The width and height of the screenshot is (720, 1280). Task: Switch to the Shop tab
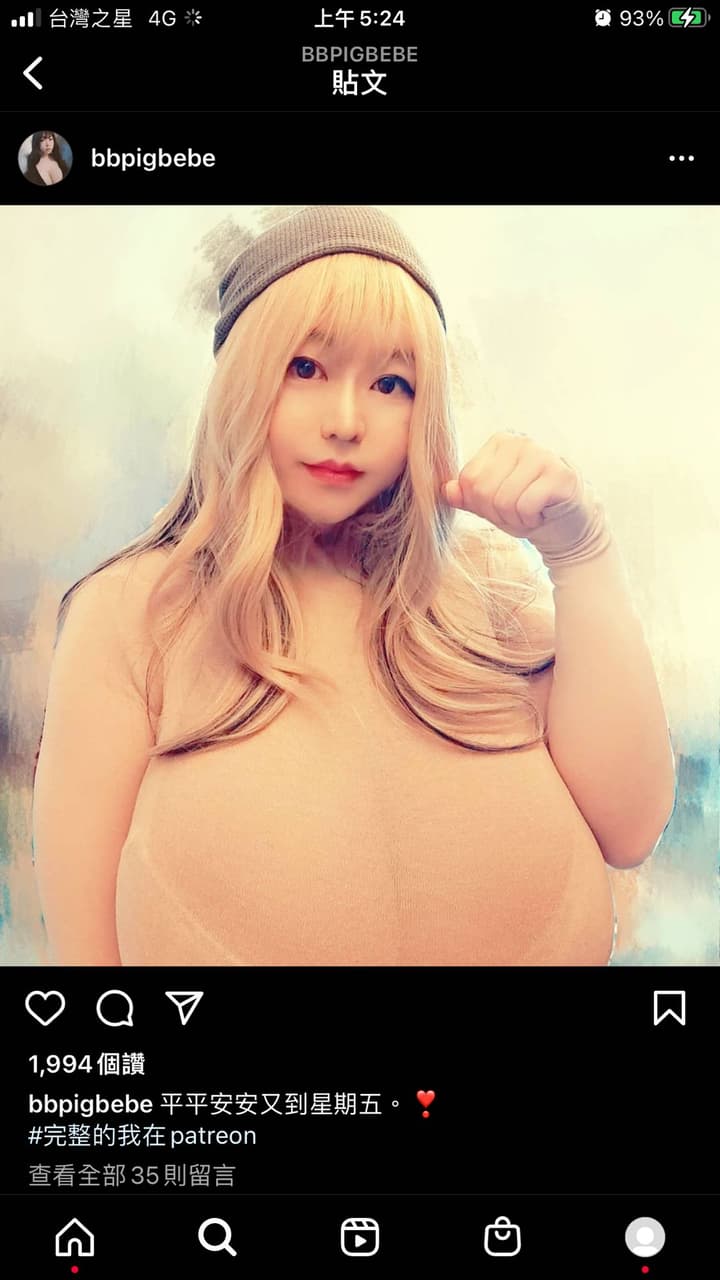click(502, 1238)
